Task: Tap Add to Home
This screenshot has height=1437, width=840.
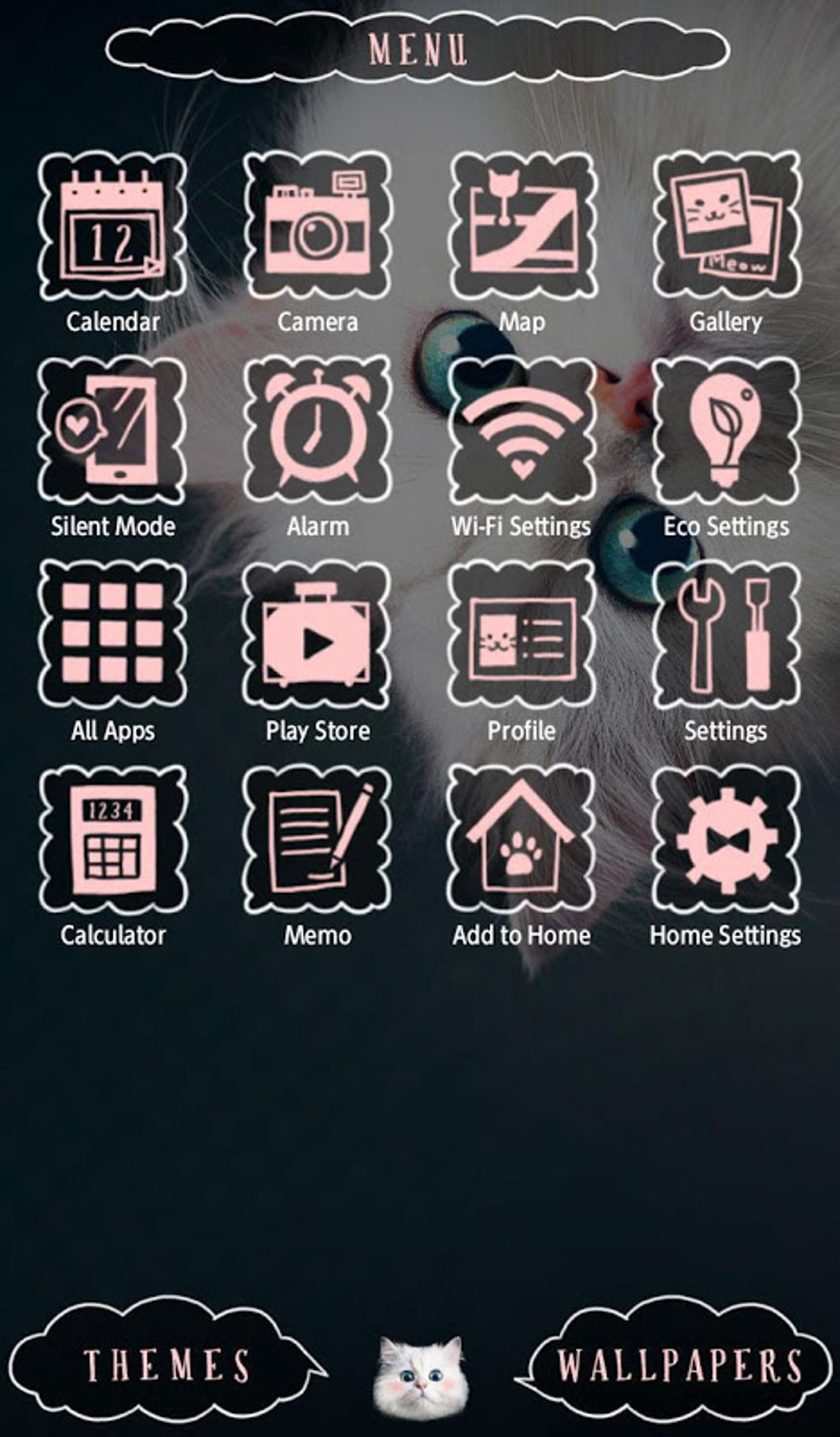Action: (x=521, y=840)
